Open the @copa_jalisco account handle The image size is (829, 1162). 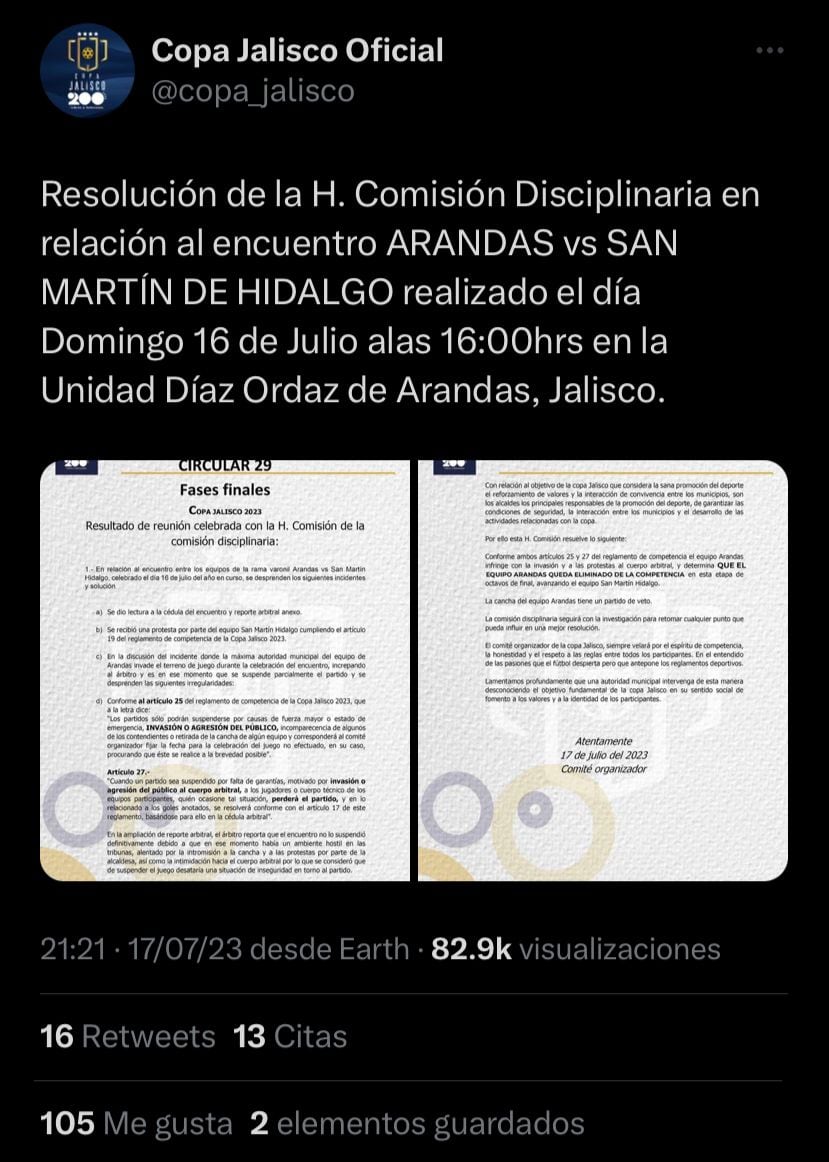pyautogui.click(x=253, y=91)
